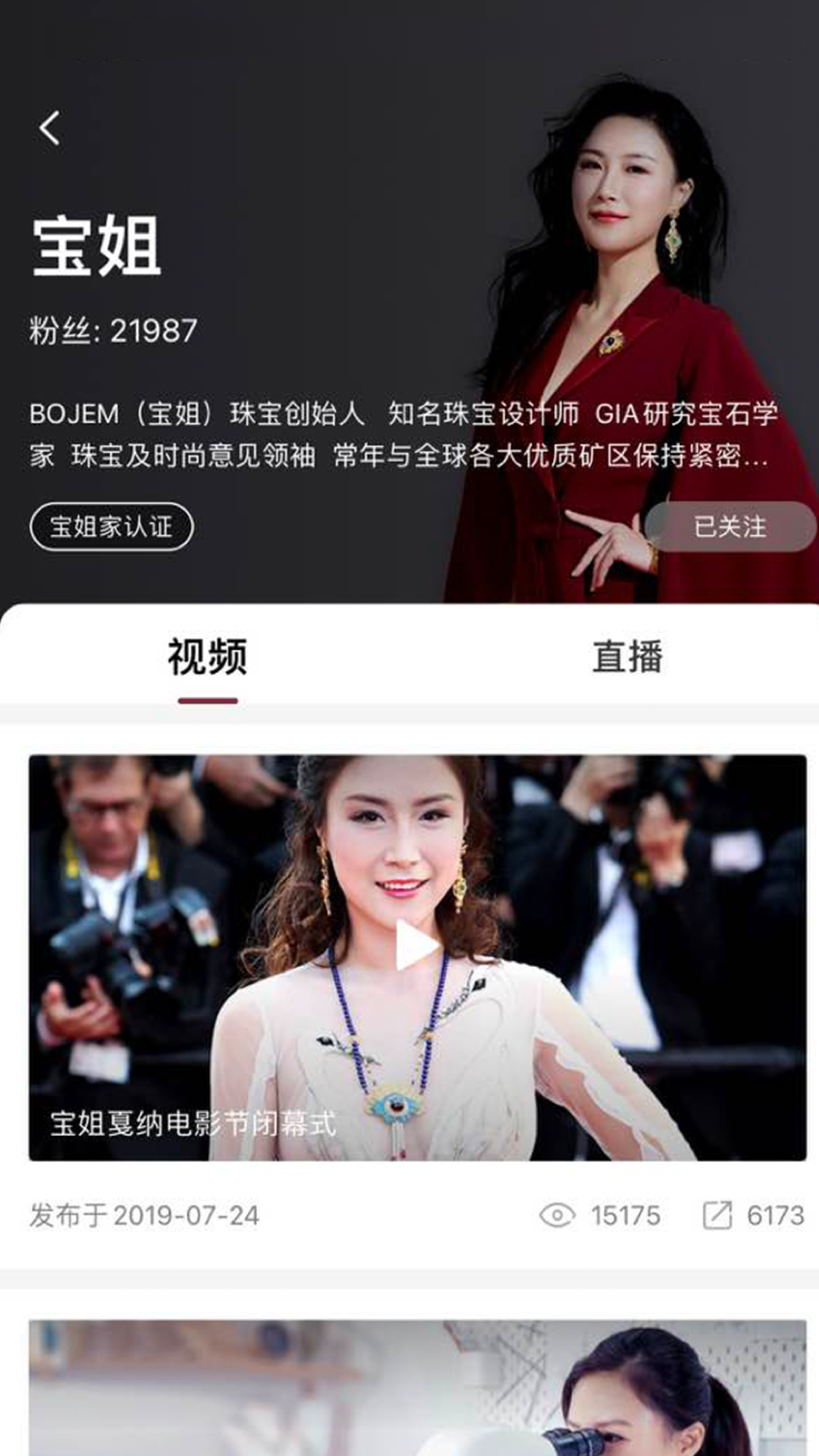819x1456 pixels.
Task: Share the video published 2019-07-24
Action: [x=717, y=1215]
